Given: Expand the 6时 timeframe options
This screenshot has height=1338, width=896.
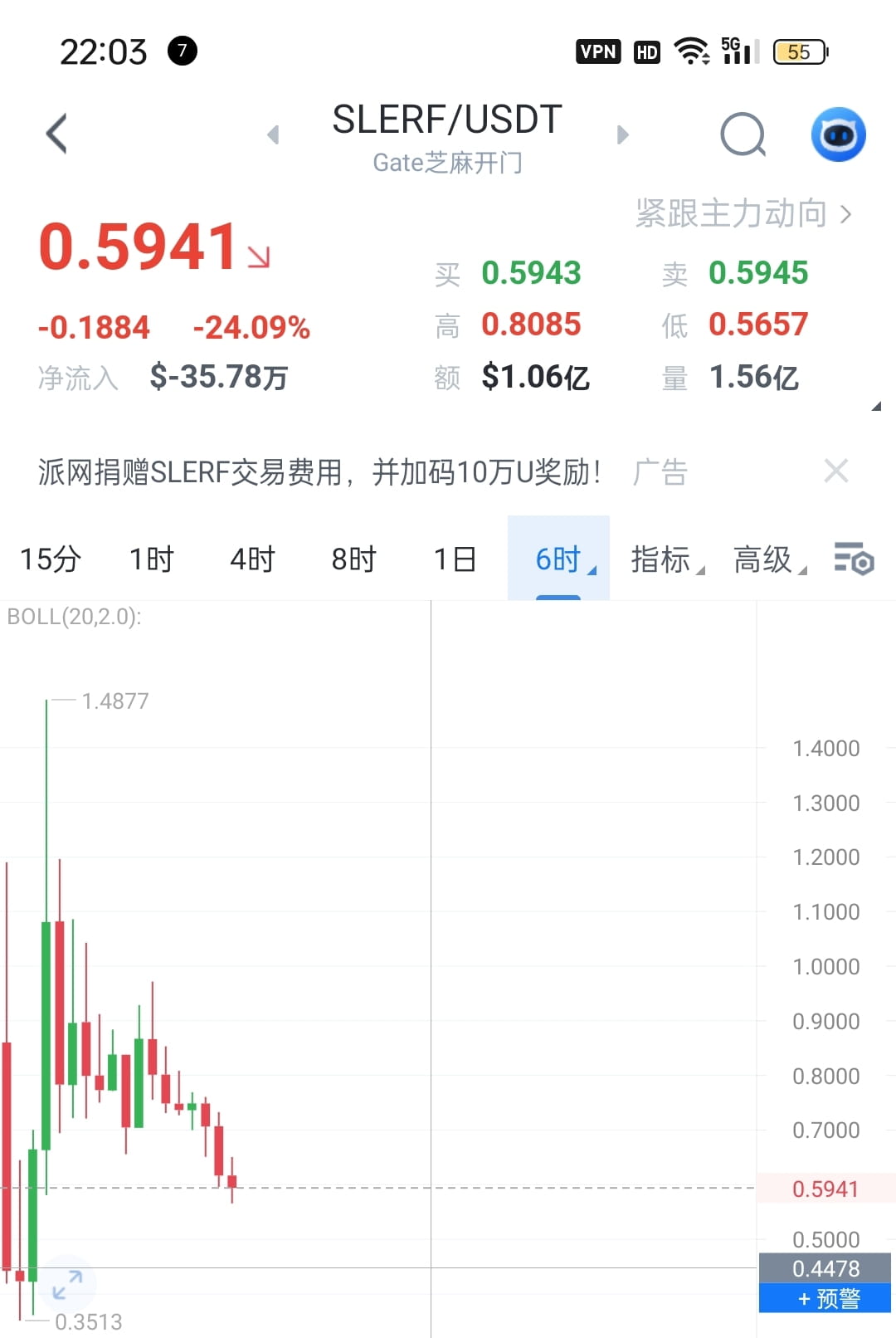Looking at the screenshot, I should click(559, 559).
